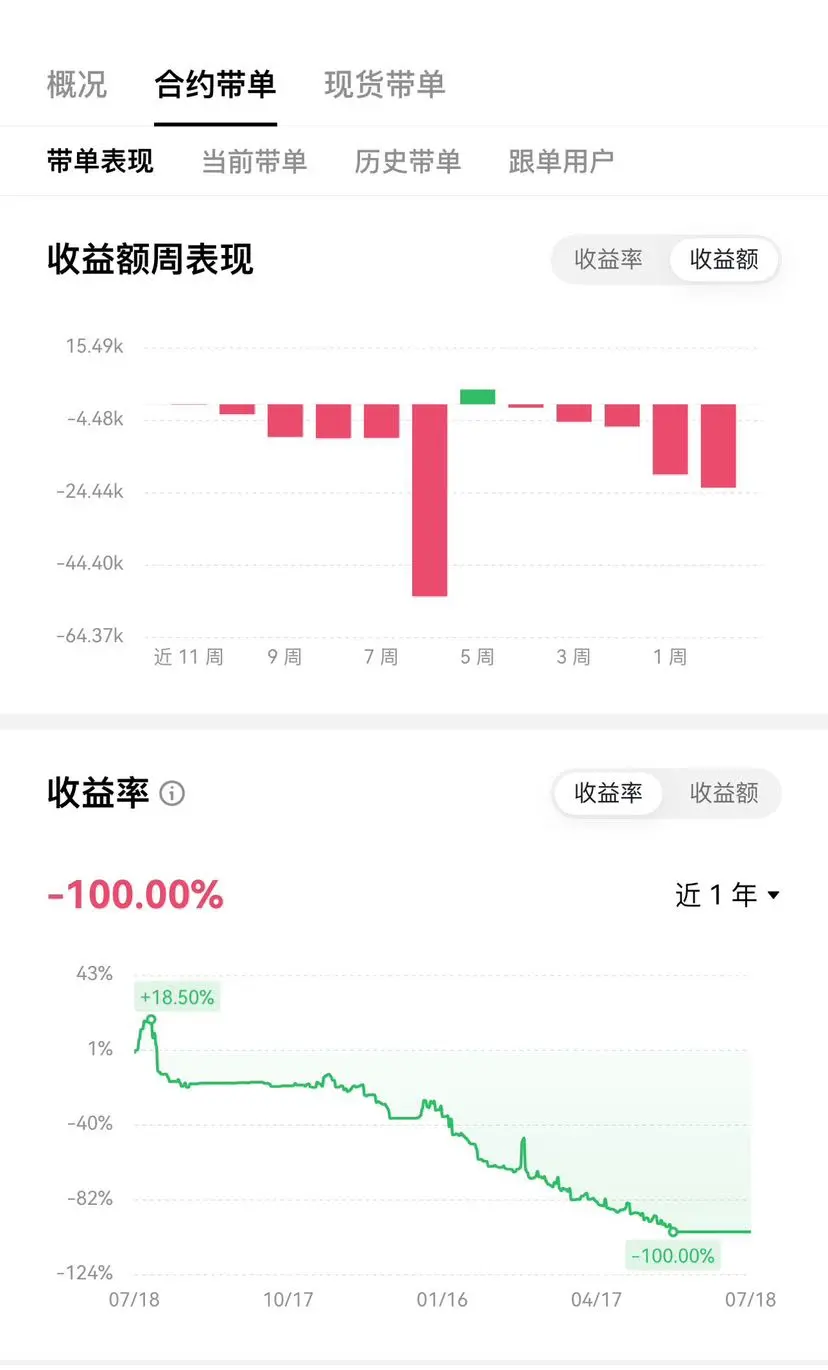Viewport: 828px width, 1370px height.
Task: Select 收益额 in weekly performance toggle
Action: (724, 260)
